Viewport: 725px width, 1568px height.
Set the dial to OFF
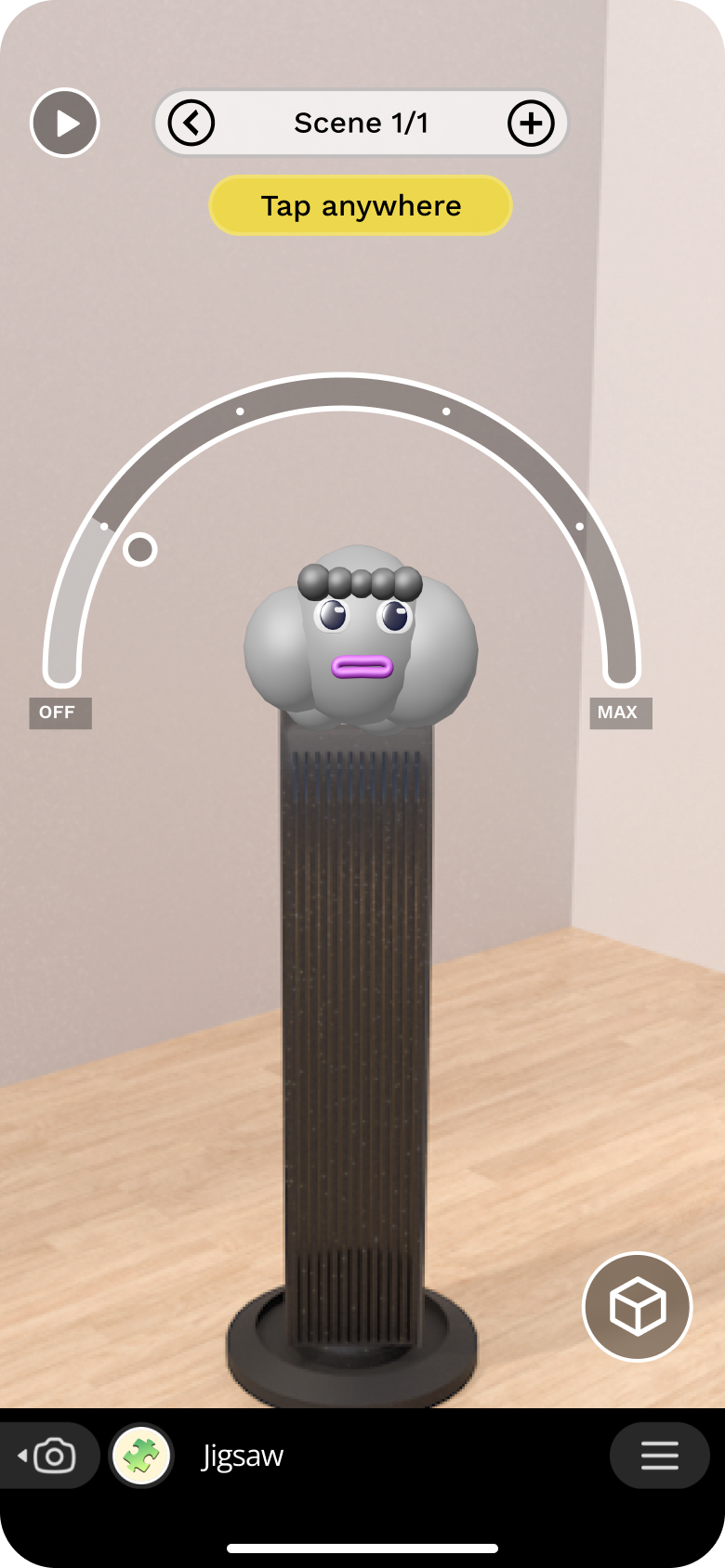point(60,712)
